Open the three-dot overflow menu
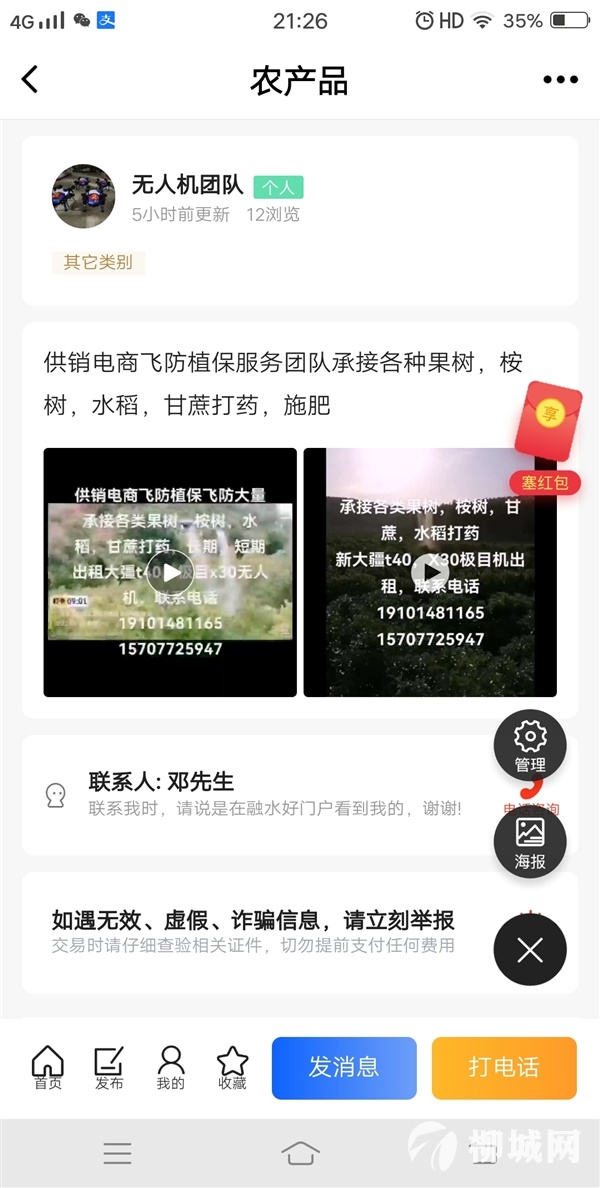The width and height of the screenshot is (600, 1188). [561, 80]
